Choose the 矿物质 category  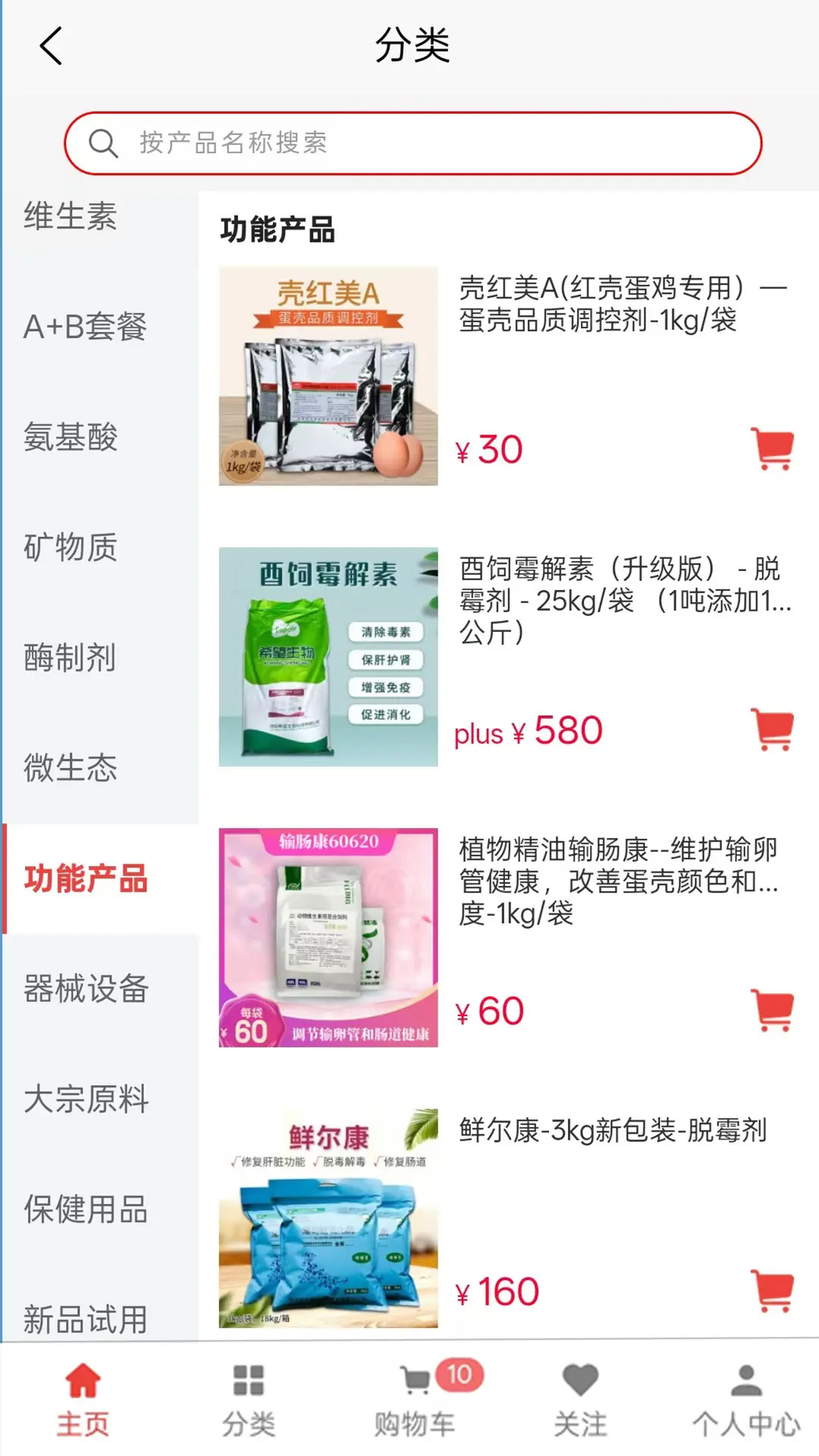click(x=71, y=548)
